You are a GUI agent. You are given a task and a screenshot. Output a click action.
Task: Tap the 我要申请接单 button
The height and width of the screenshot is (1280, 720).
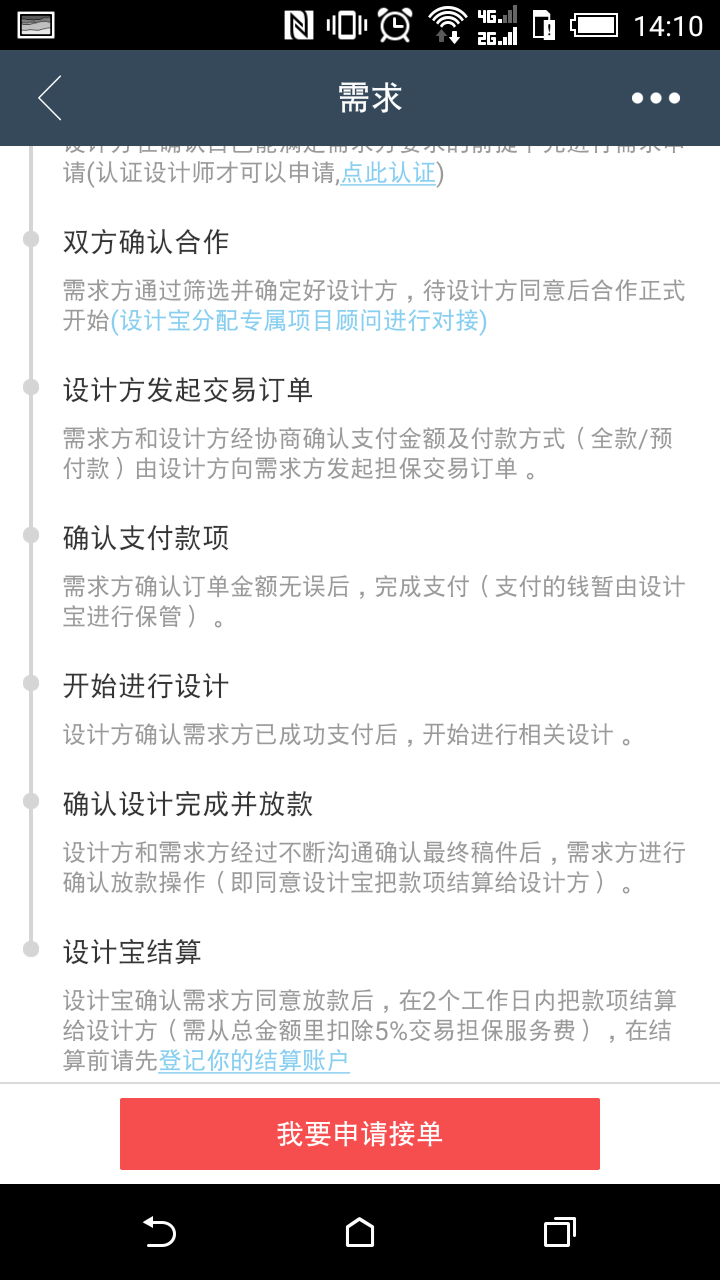coord(360,1134)
